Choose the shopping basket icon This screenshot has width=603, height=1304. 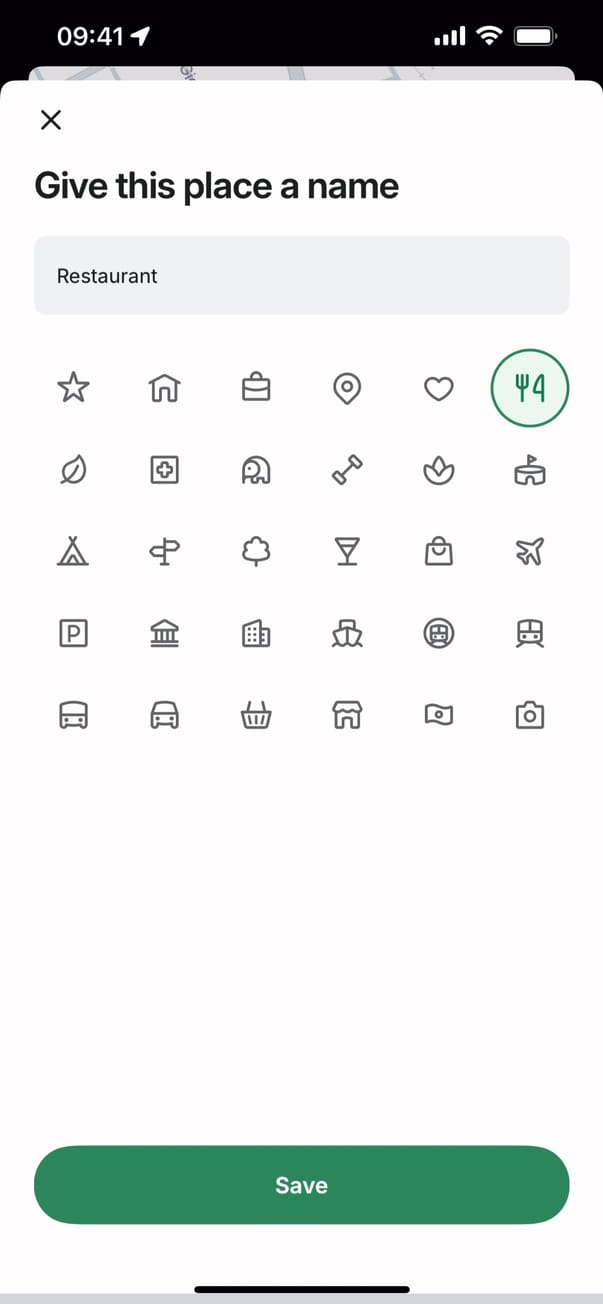tap(256, 715)
